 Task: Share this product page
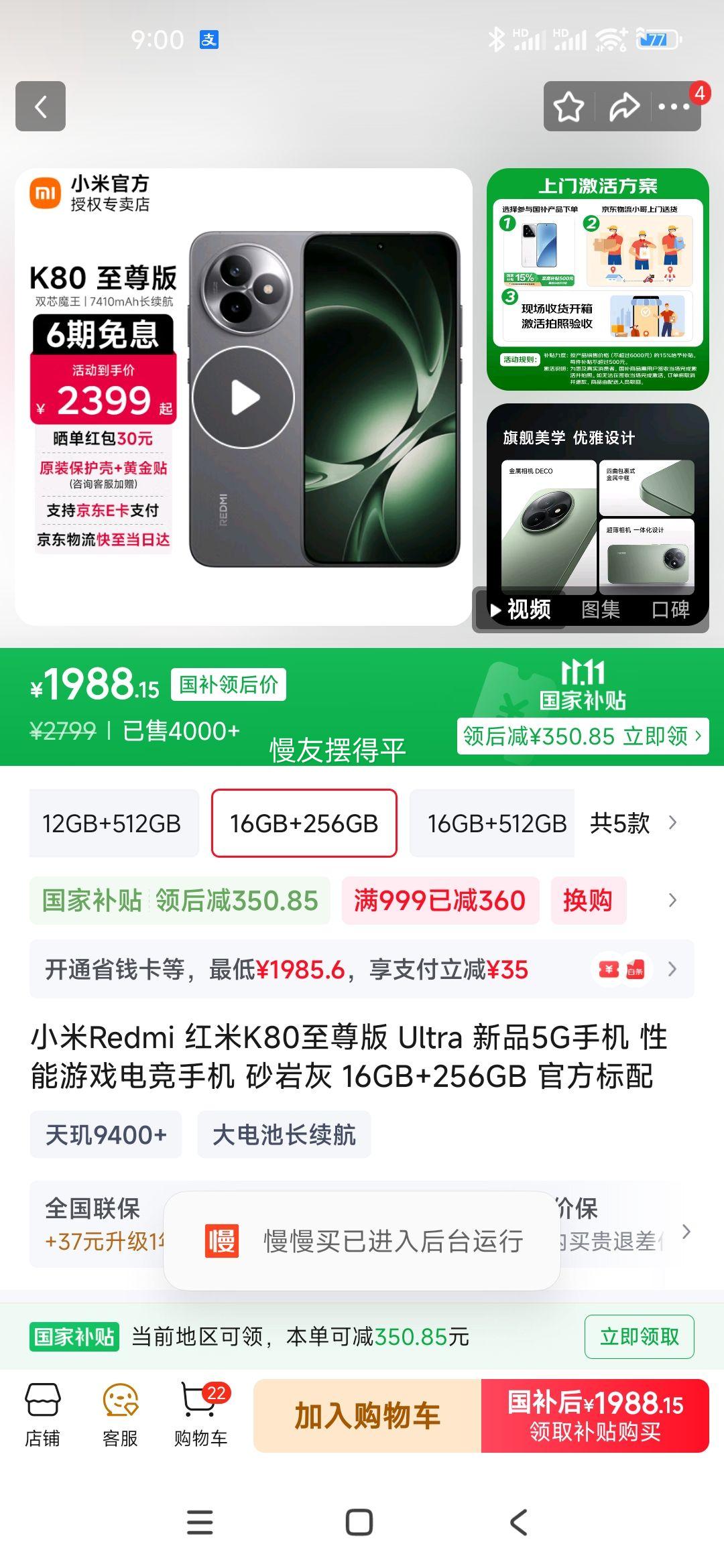[x=623, y=107]
